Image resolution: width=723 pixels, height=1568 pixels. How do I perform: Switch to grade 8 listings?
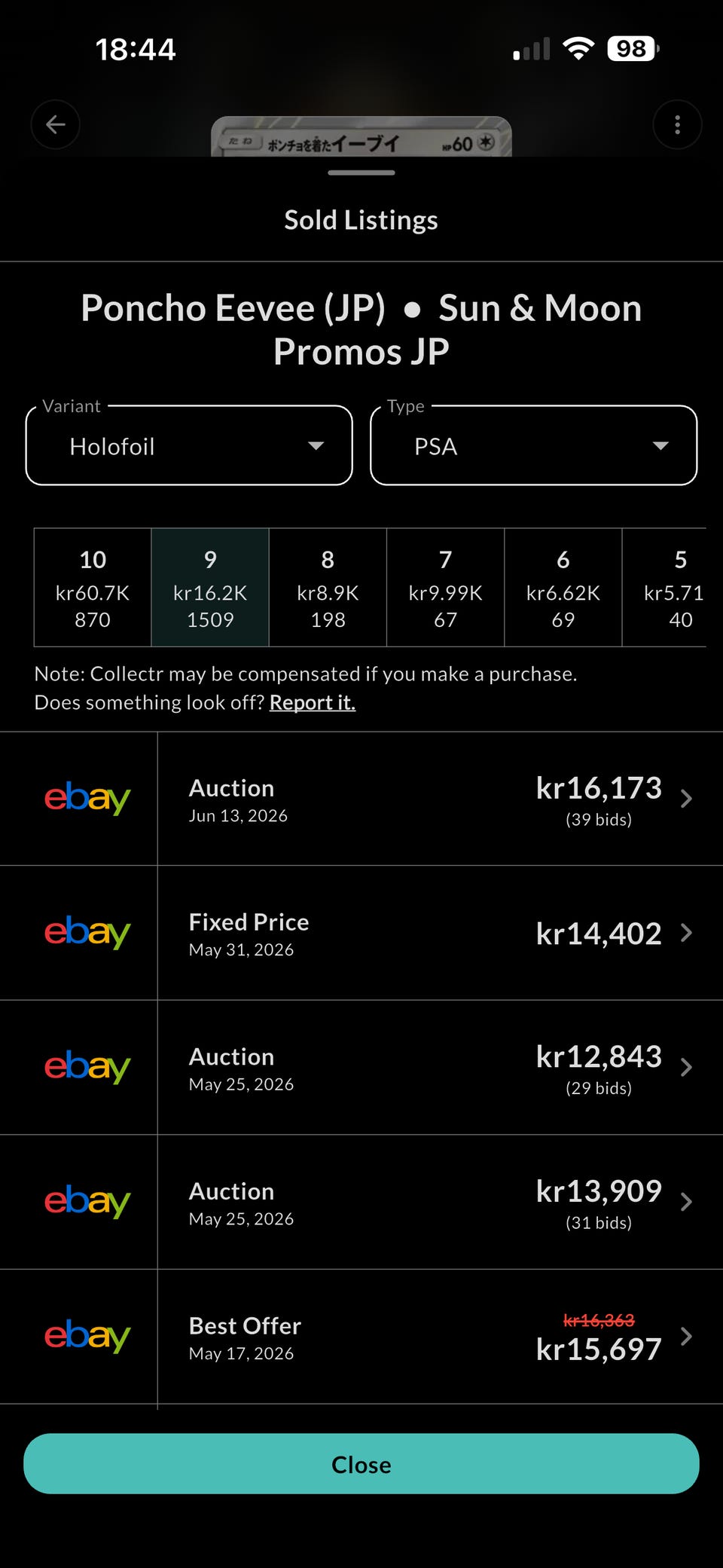(x=328, y=588)
